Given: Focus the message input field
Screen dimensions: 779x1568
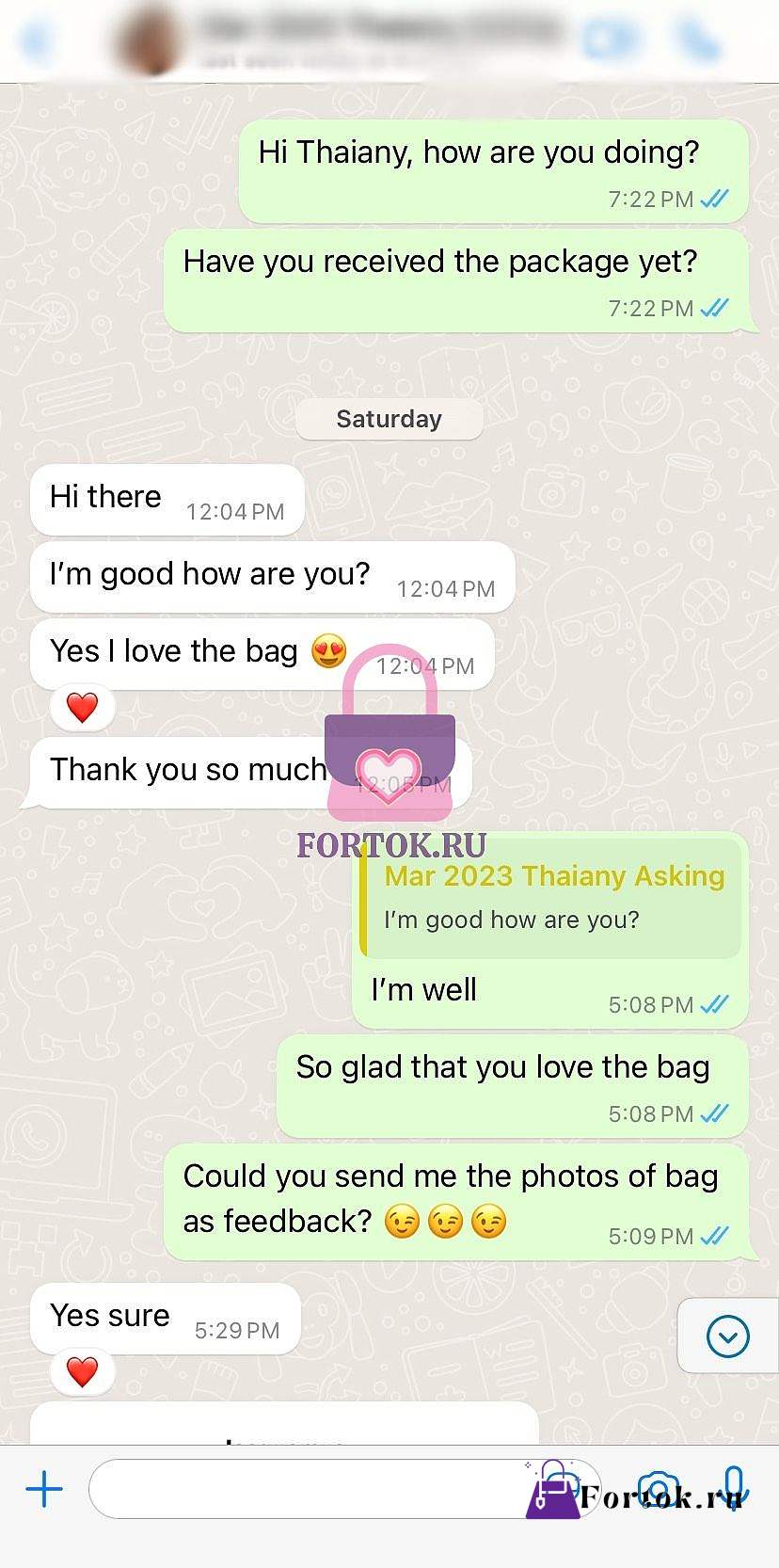Looking at the screenshot, I should (x=344, y=1489).
